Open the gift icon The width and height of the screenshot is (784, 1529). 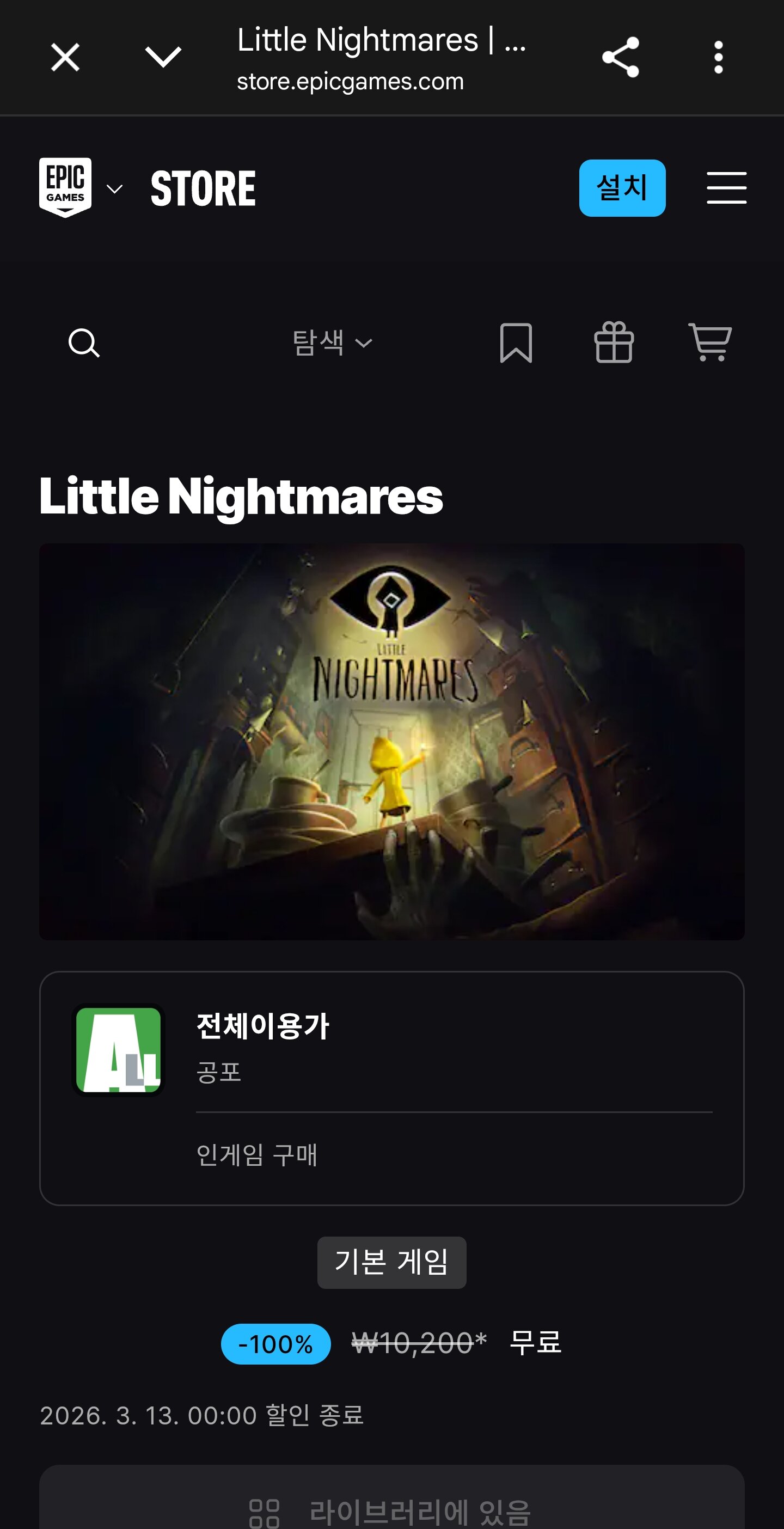pyautogui.click(x=614, y=343)
